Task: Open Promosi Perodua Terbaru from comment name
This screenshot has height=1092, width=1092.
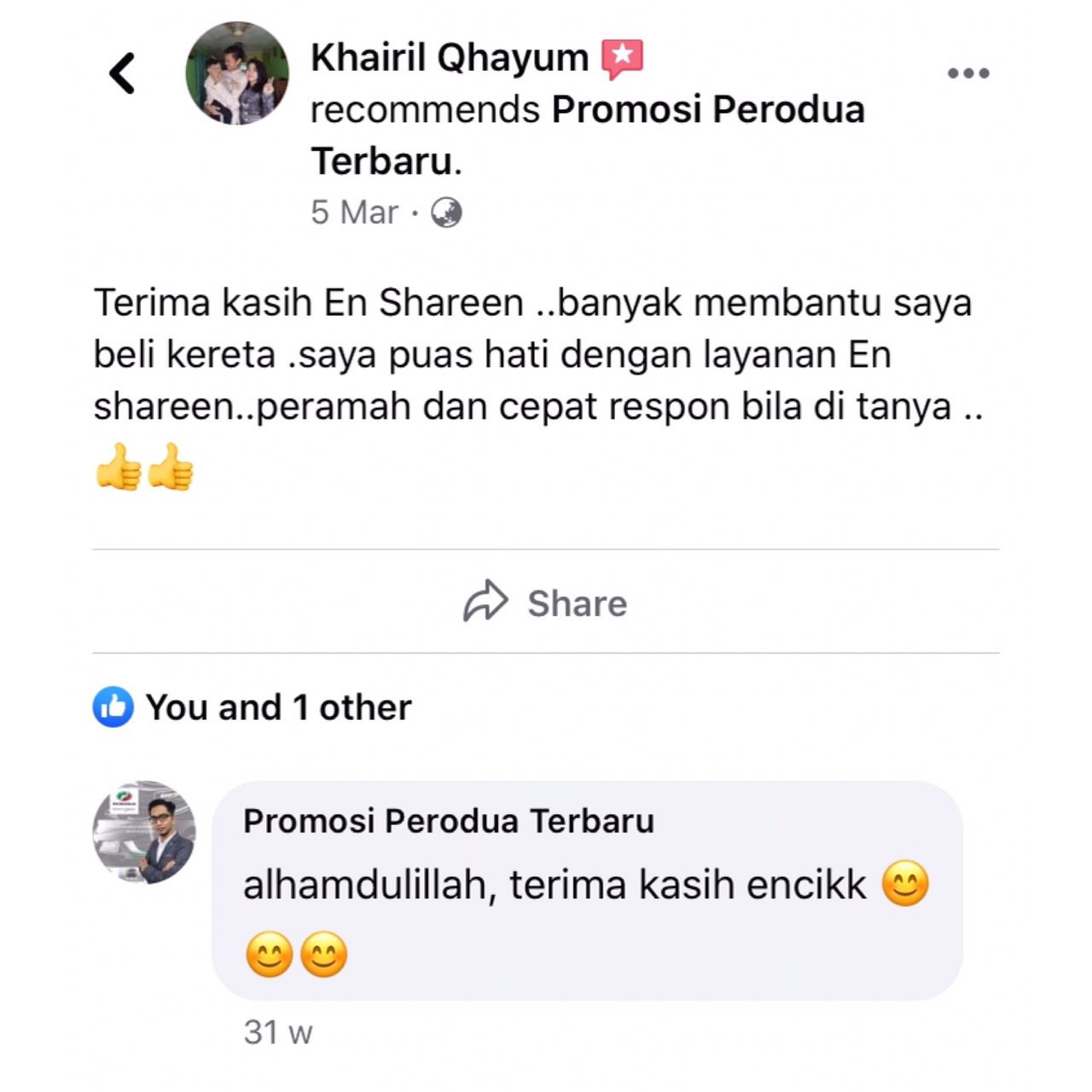Action: (x=449, y=821)
